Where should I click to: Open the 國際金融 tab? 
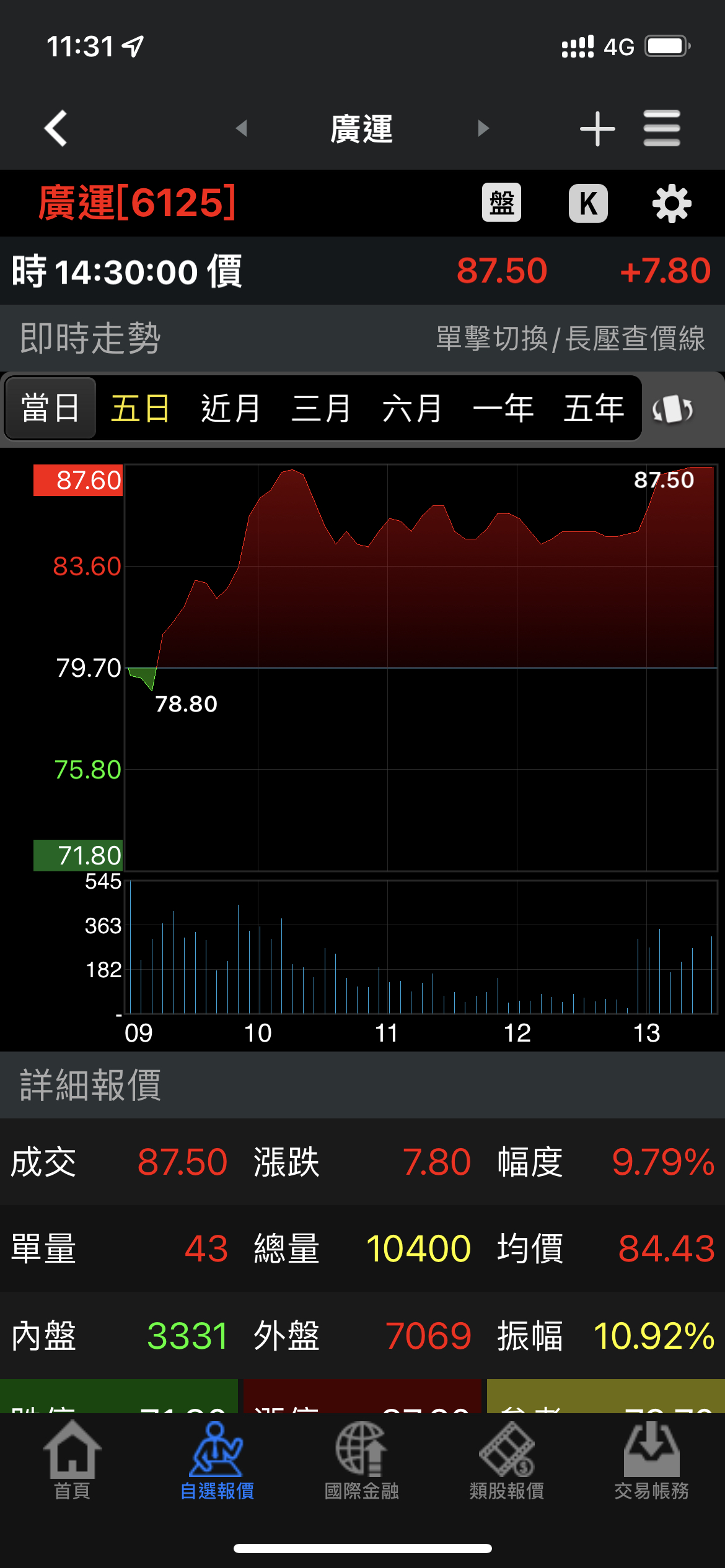tap(361, 1460)
